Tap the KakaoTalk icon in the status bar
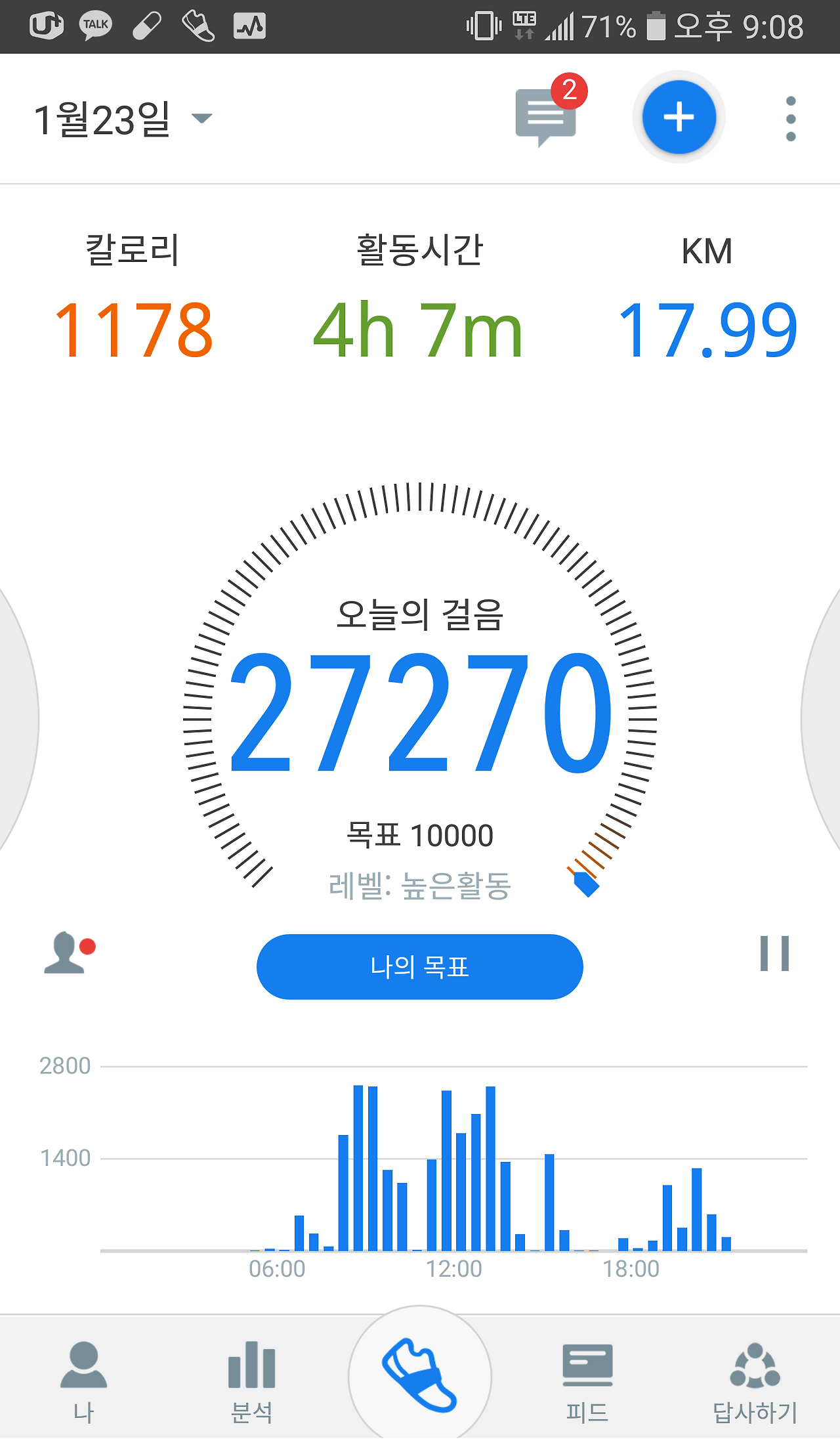 (94, 24)
